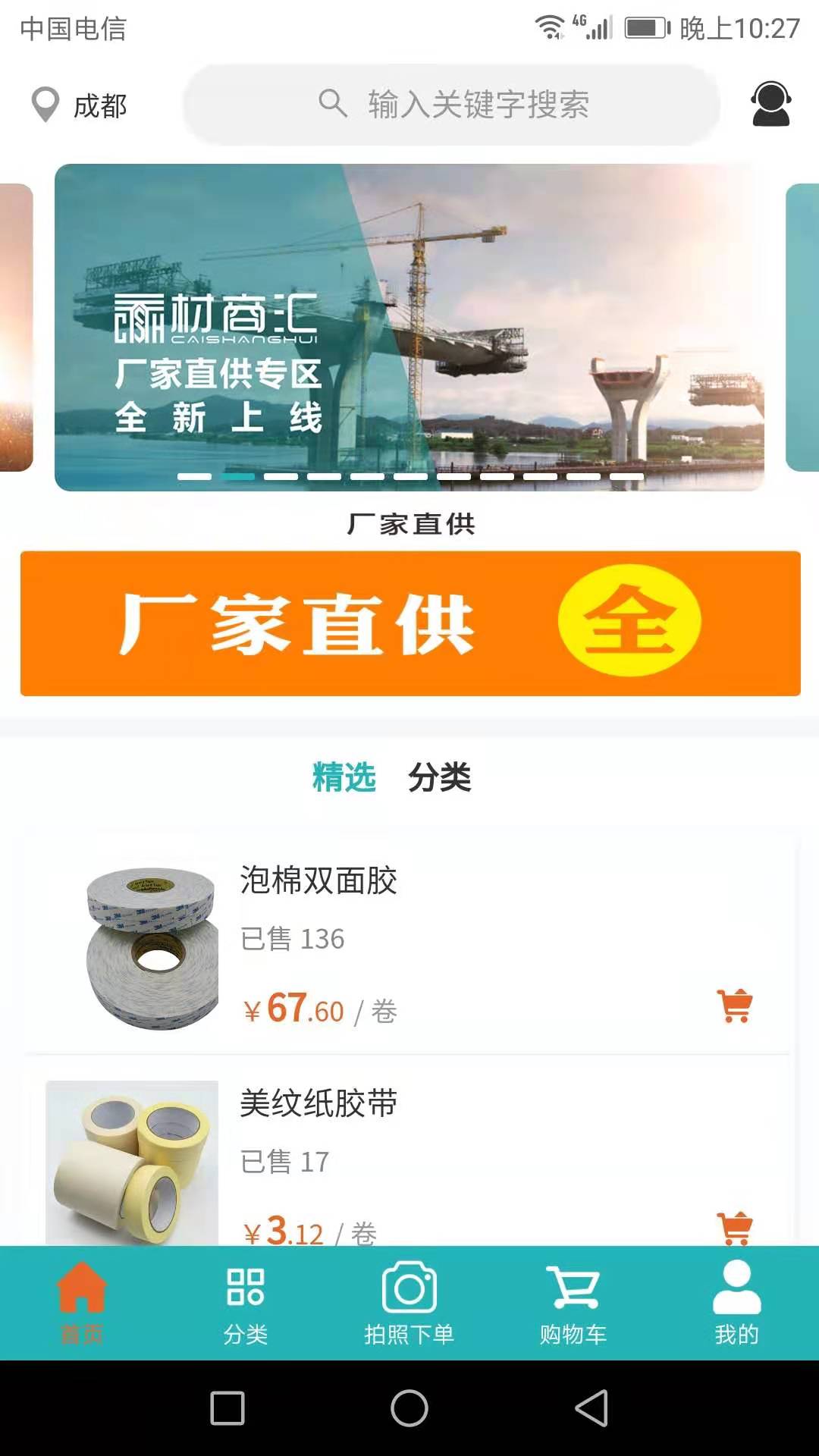This screenshot has width=819, height=1456.
Task: Open the 厂家直供专区 carousel banner
Action: (409, 328)
